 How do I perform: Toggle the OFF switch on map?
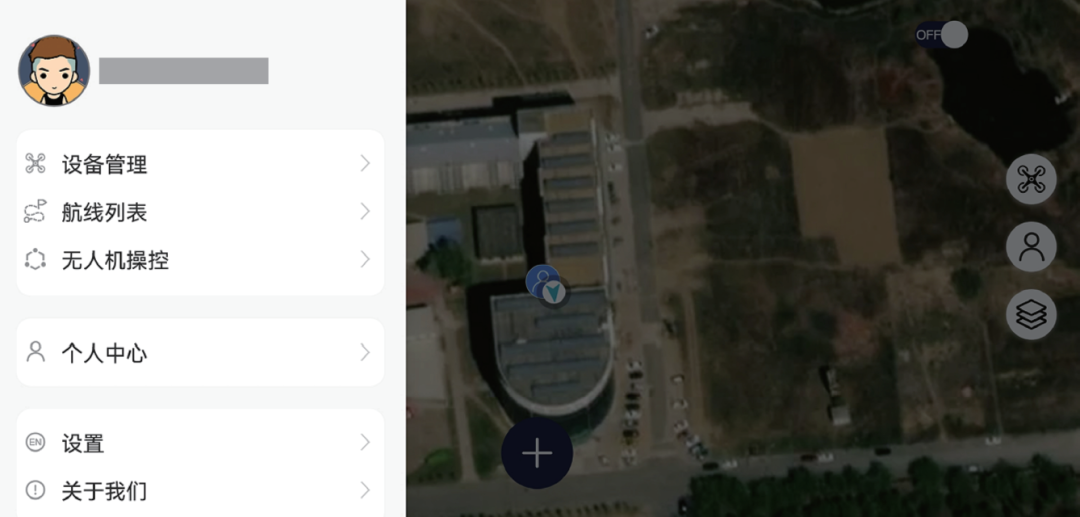[942, 35]
